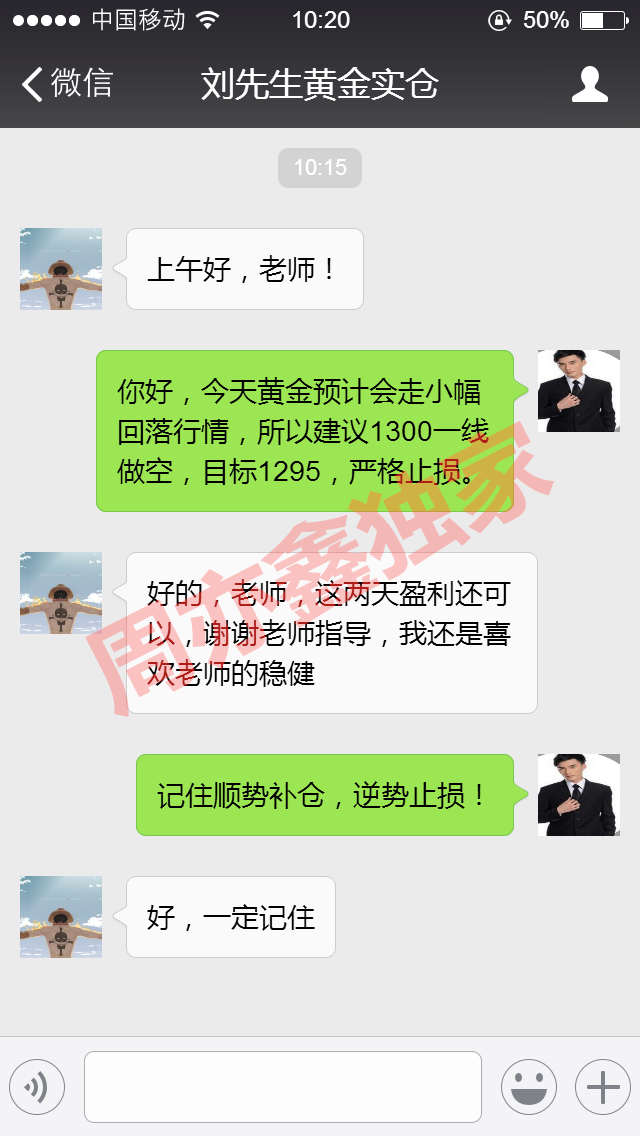Screen dimensions: 640x1136
Task: Tap avatar beside 上午好，老师！ message
Action: (x=61, y=269)
